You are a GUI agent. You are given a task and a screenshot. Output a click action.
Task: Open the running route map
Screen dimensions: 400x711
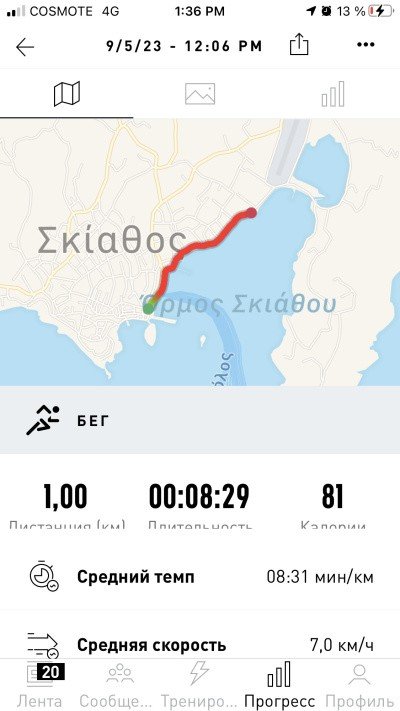coord(200,252)
